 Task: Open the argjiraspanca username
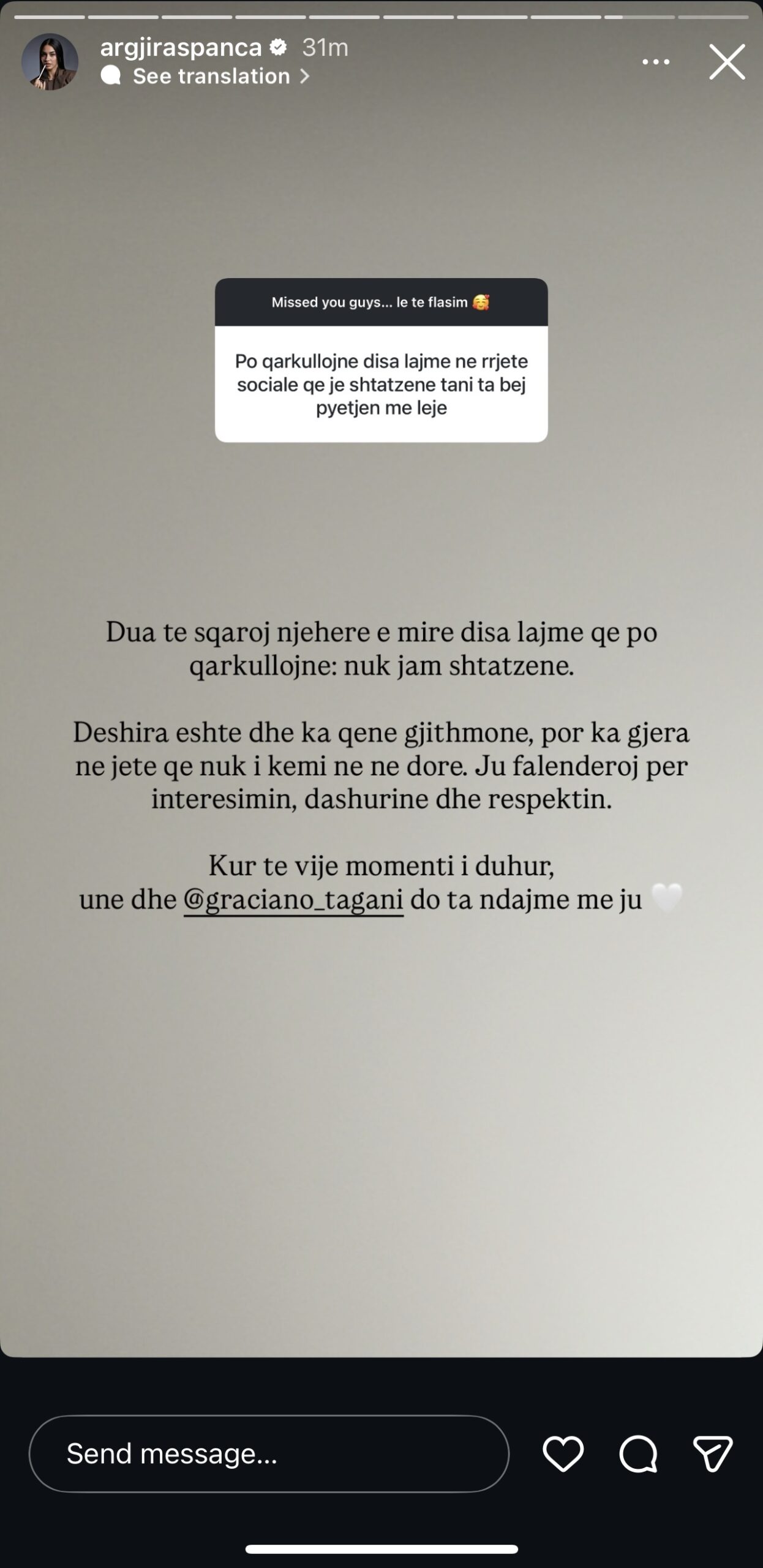coord(181,47)
